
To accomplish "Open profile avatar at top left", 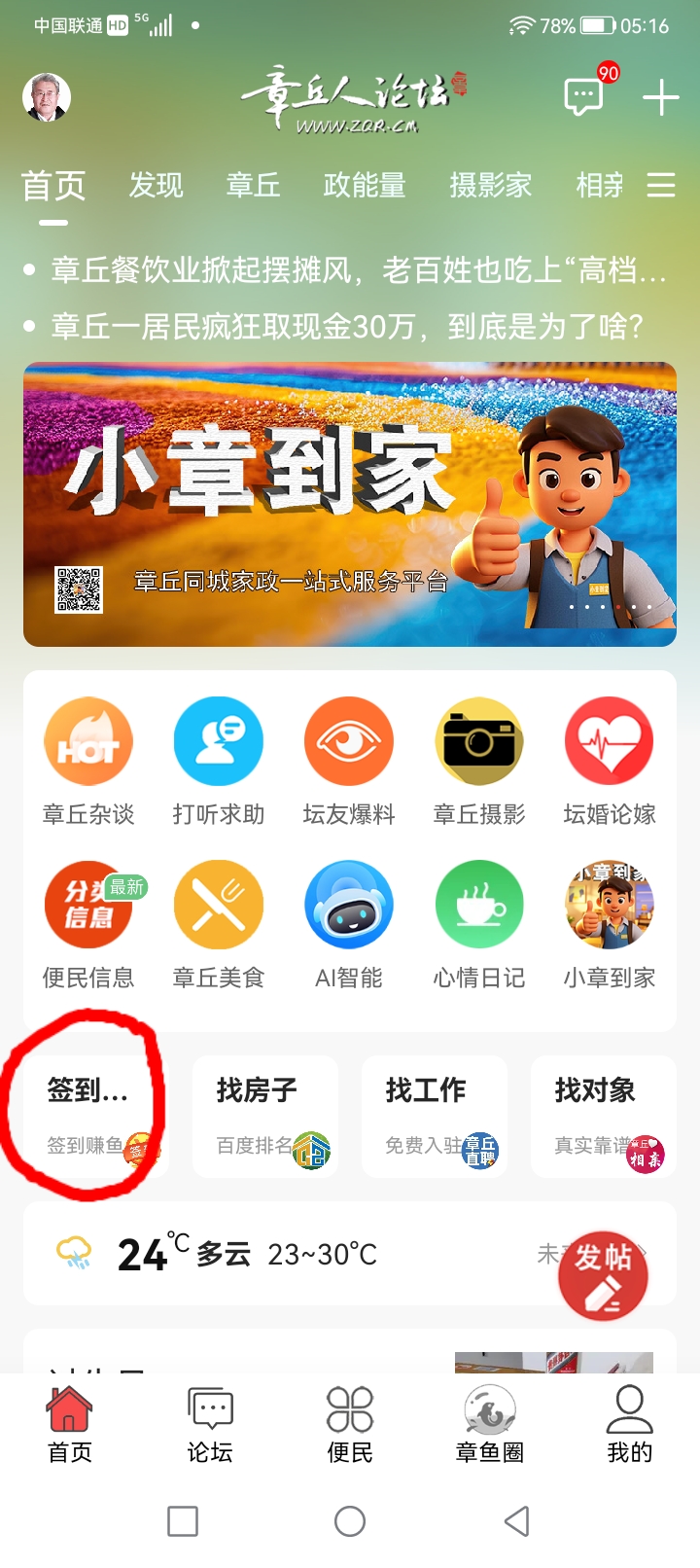I will coord(47,97).
